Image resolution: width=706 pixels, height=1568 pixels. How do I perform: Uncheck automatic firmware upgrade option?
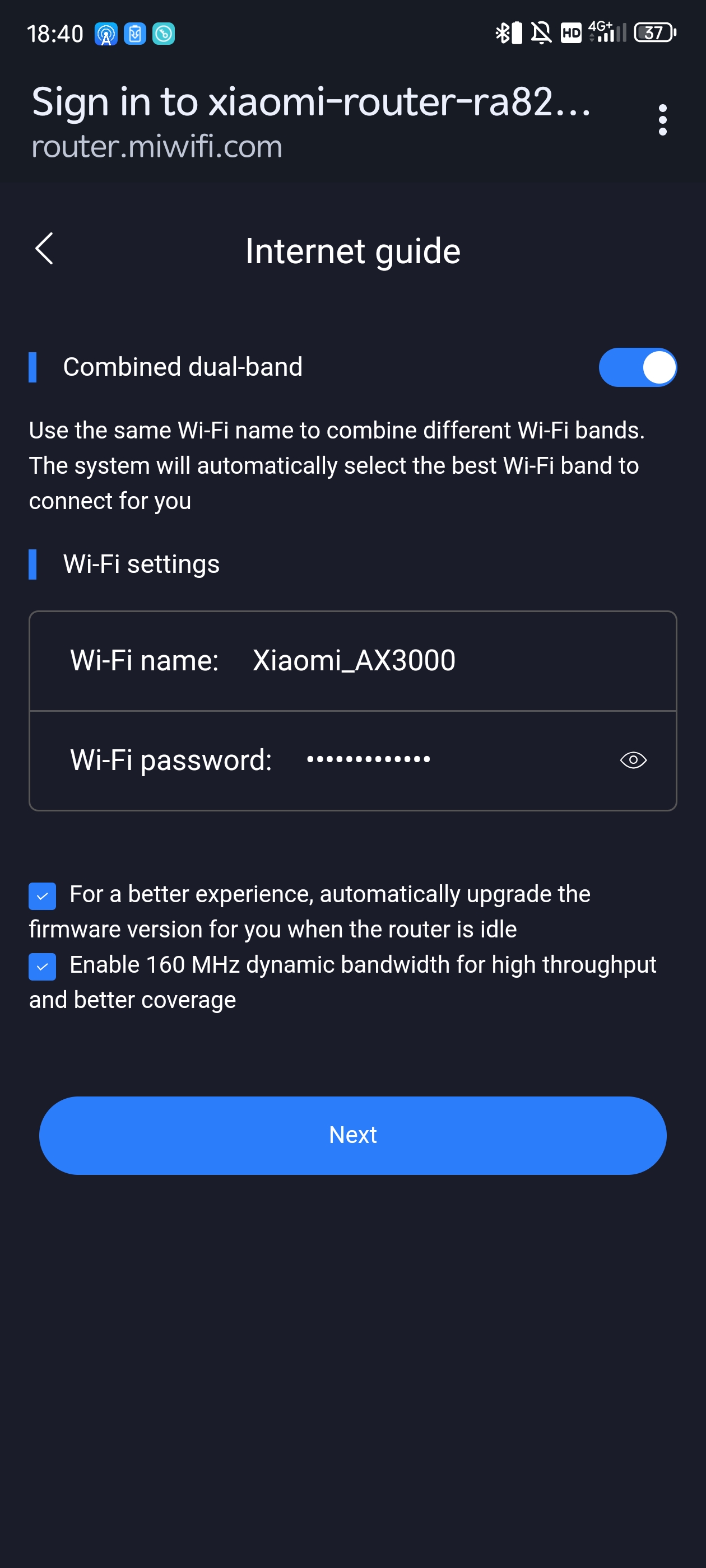click(x=42, y=896)
